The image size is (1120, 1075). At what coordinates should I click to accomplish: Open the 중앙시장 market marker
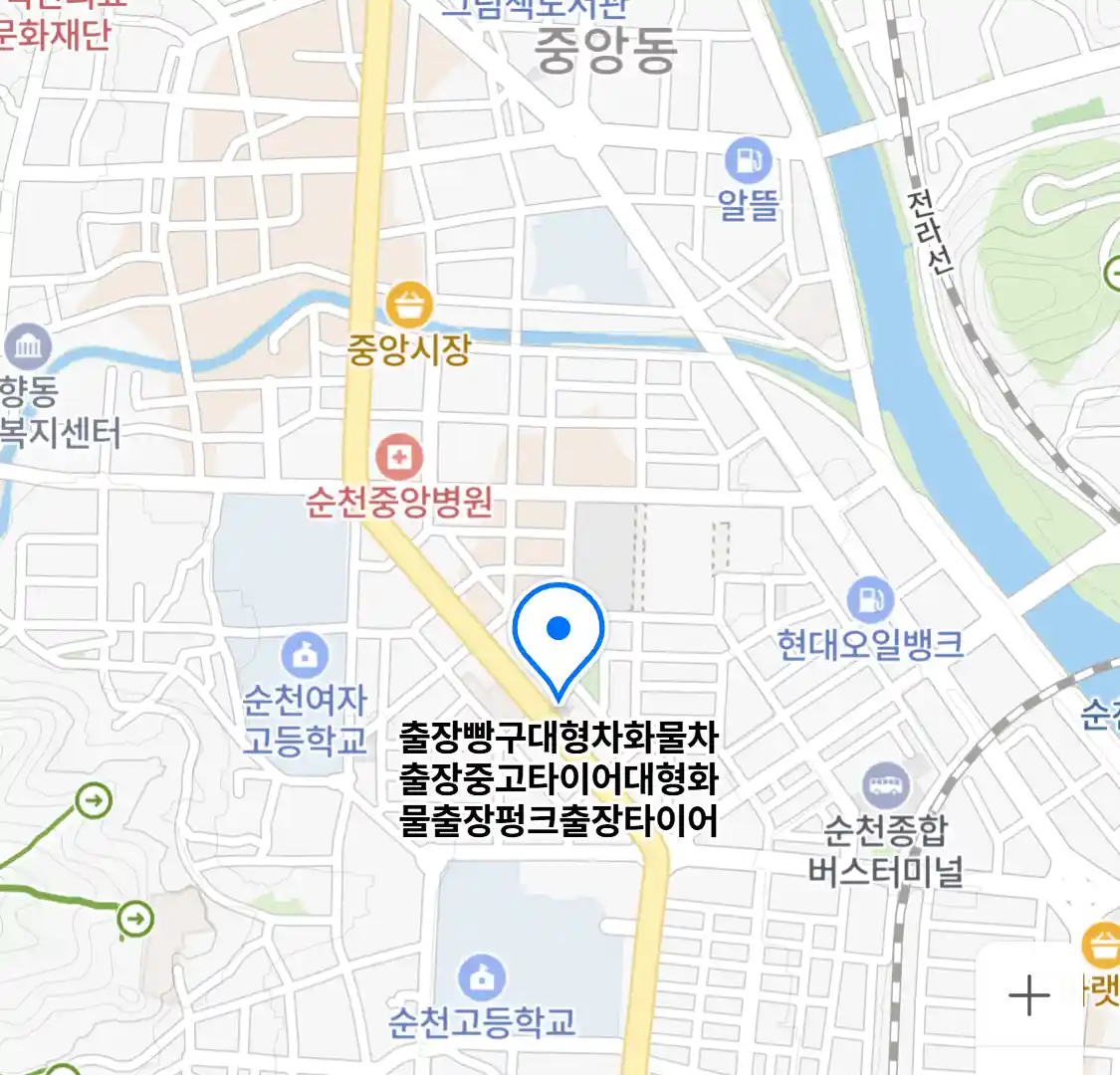tap(410, 306)
